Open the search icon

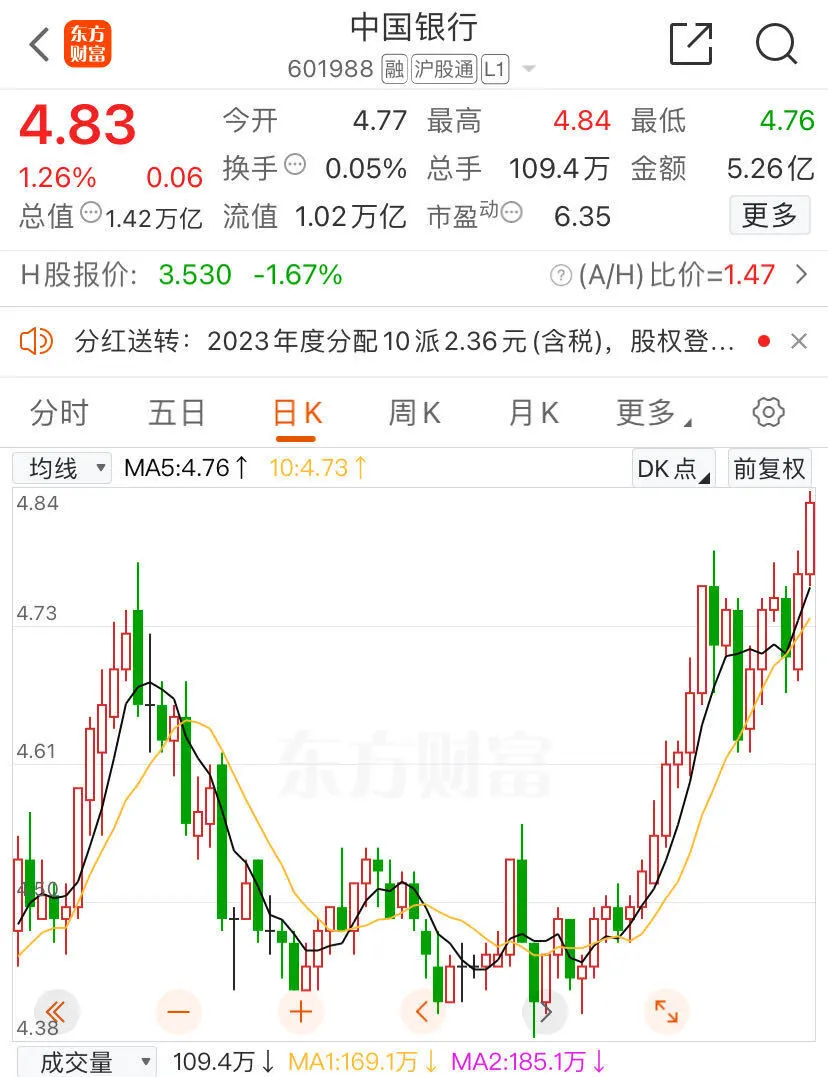(x=777, y=44)
